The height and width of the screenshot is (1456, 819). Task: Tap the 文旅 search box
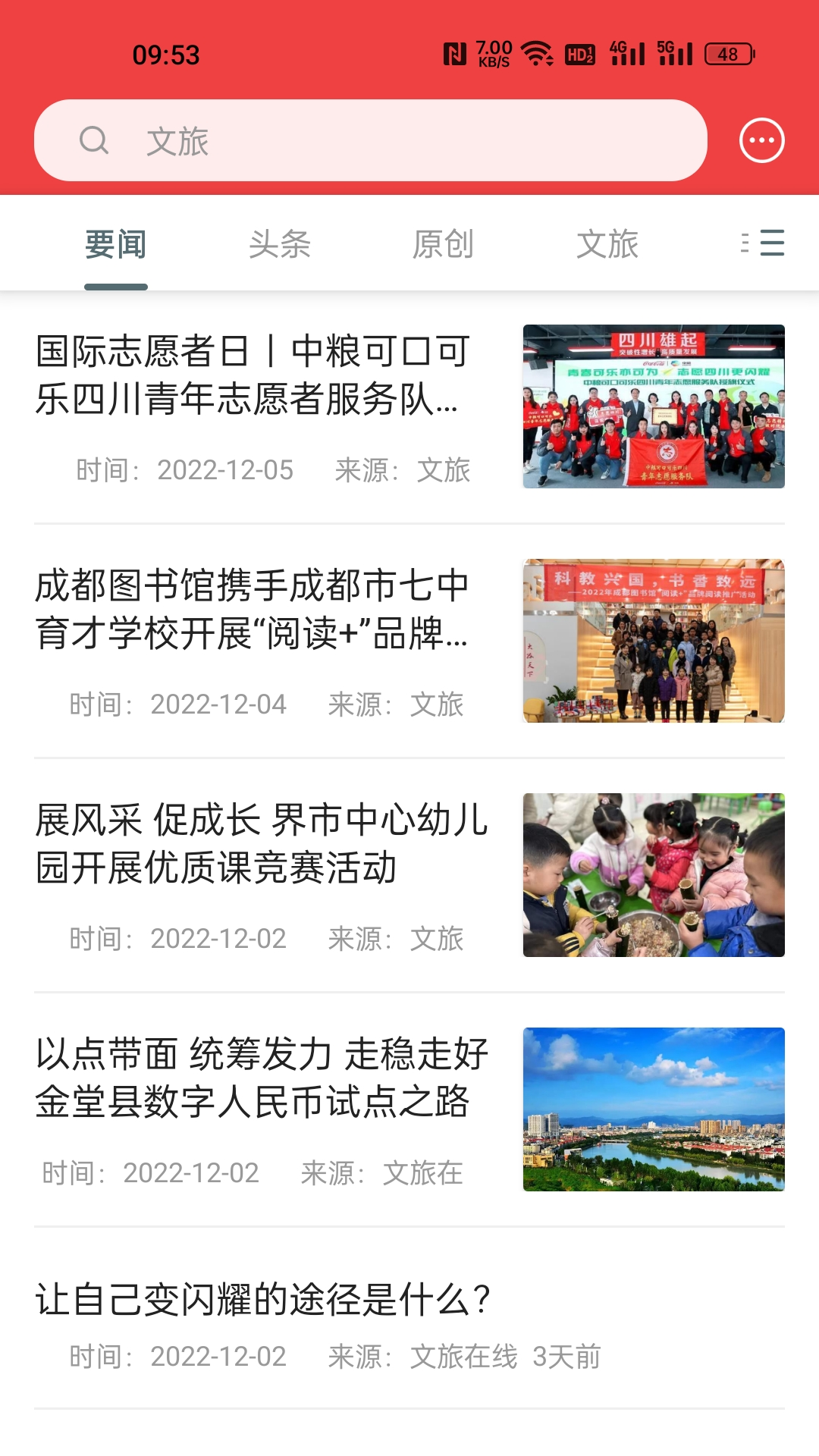click(x=370, y=140)
